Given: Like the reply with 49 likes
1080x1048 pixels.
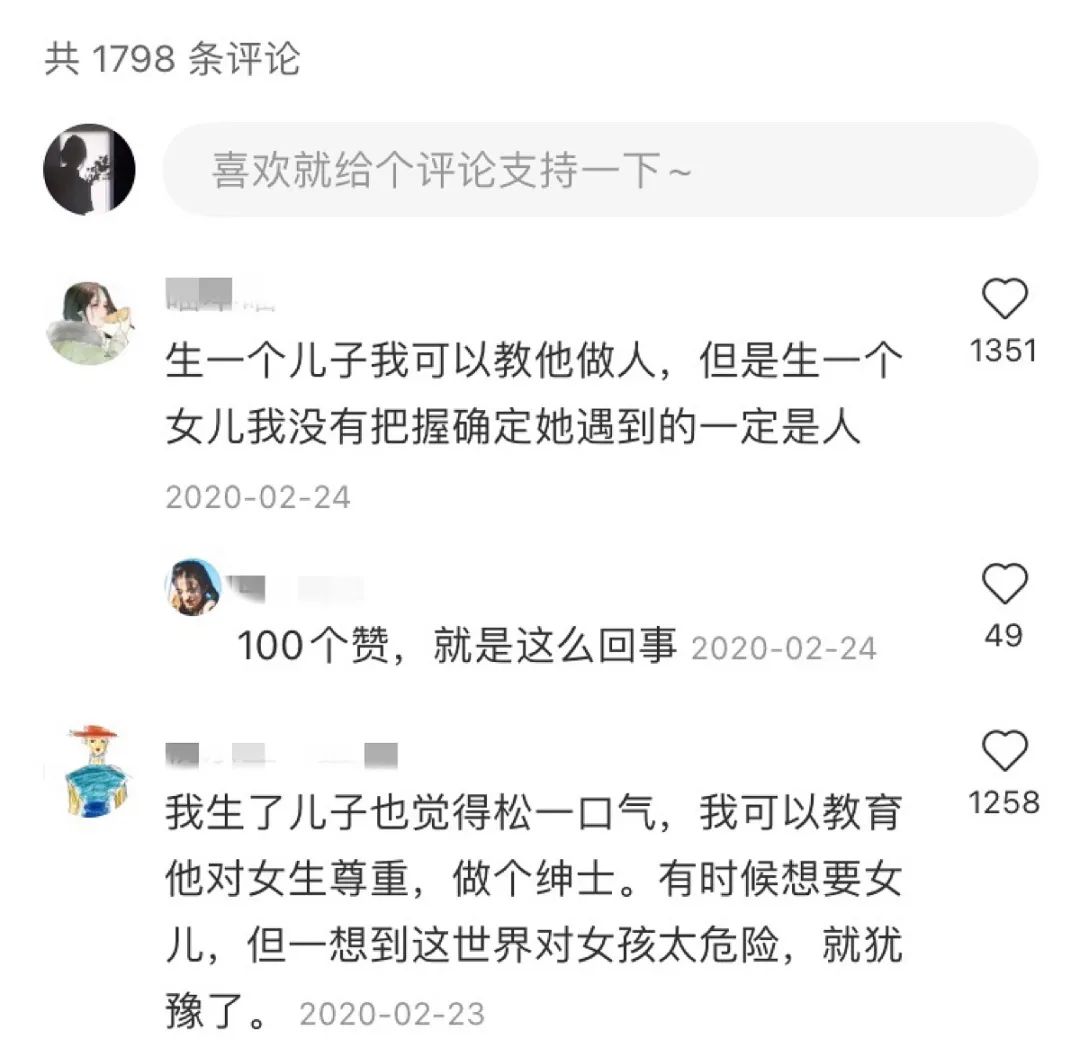Looking at the screenshot, I should point(1004,584).
